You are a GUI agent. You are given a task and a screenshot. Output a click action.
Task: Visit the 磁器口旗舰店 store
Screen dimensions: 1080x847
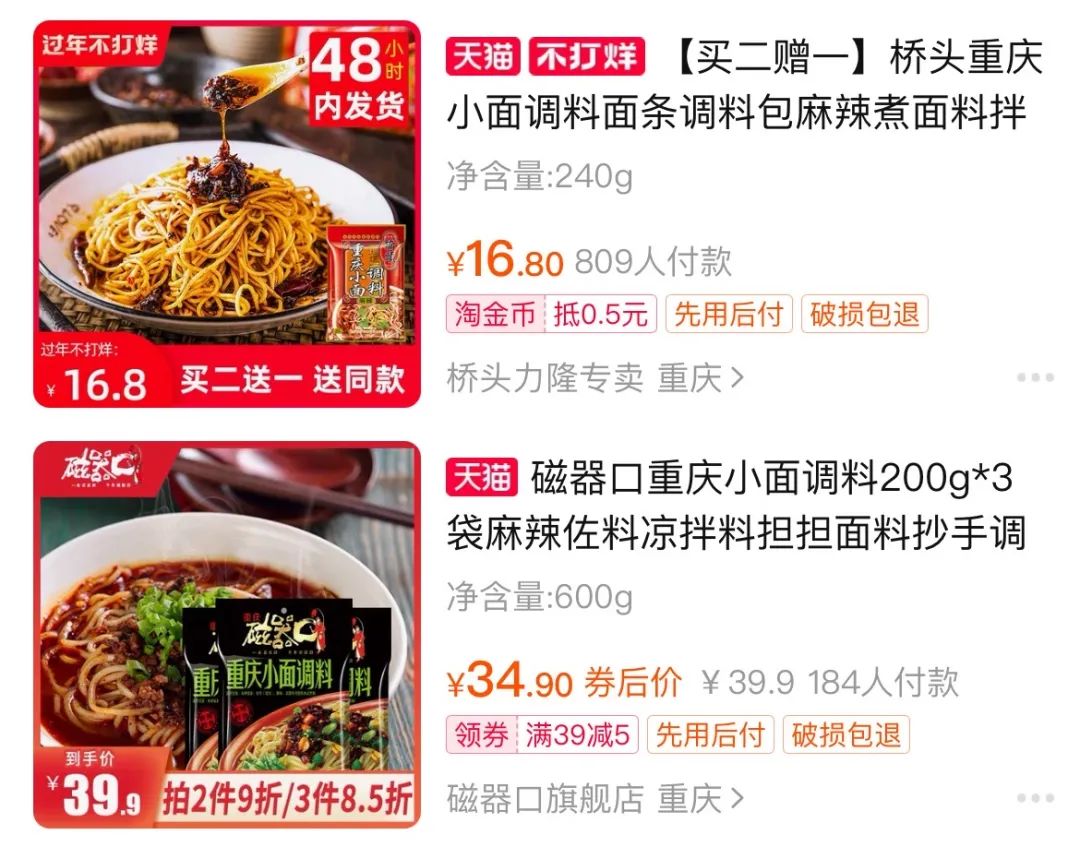point(594,799)
